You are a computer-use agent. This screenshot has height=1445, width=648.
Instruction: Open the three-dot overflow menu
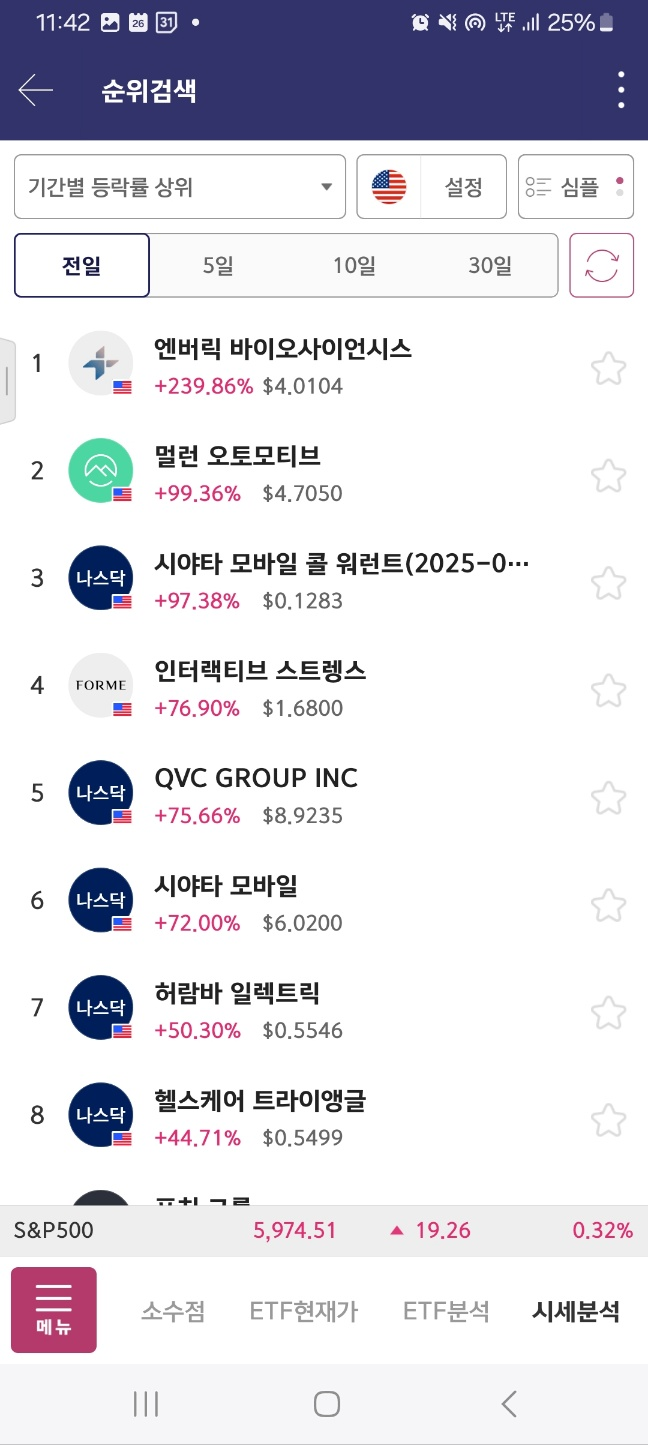click(x=621, y=91)
